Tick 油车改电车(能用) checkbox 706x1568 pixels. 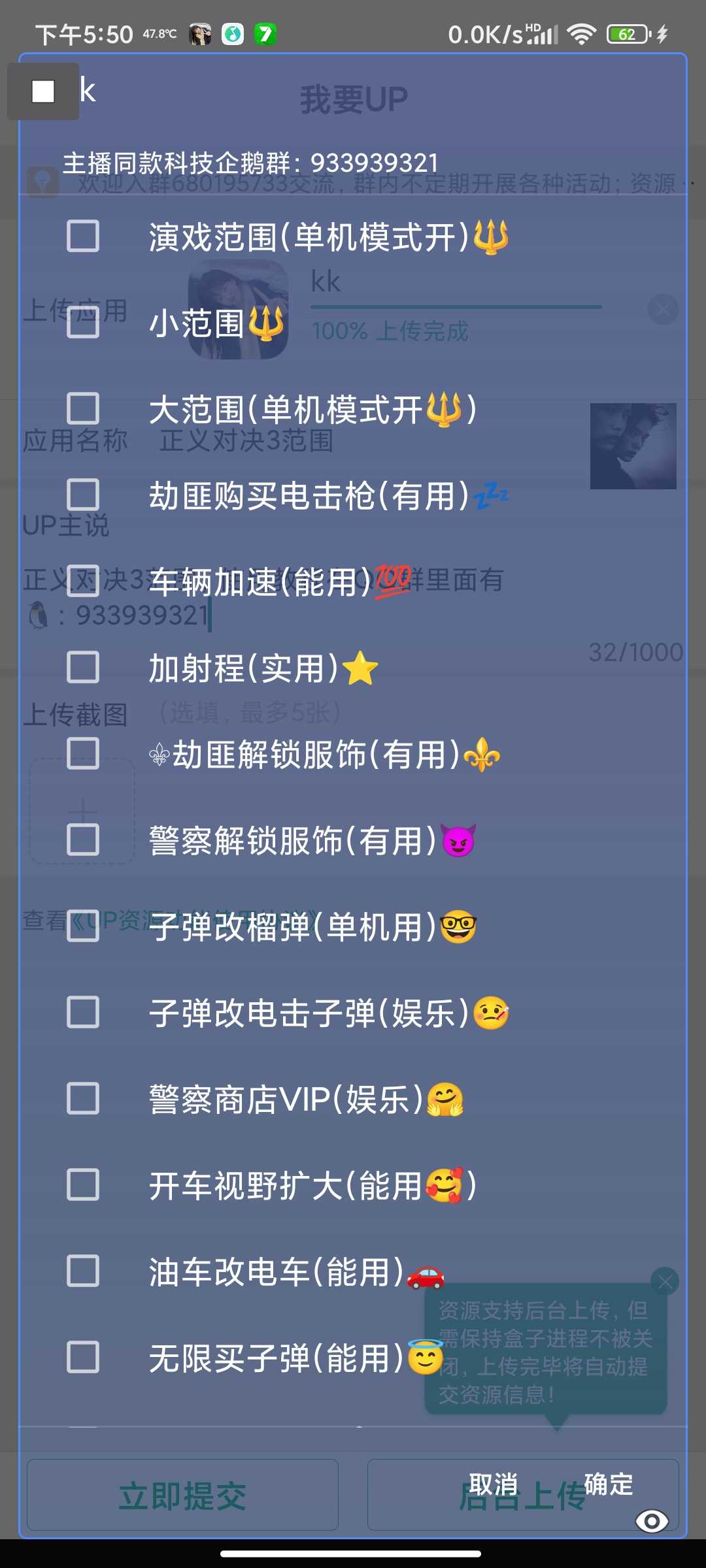(x=83, y=1271)
